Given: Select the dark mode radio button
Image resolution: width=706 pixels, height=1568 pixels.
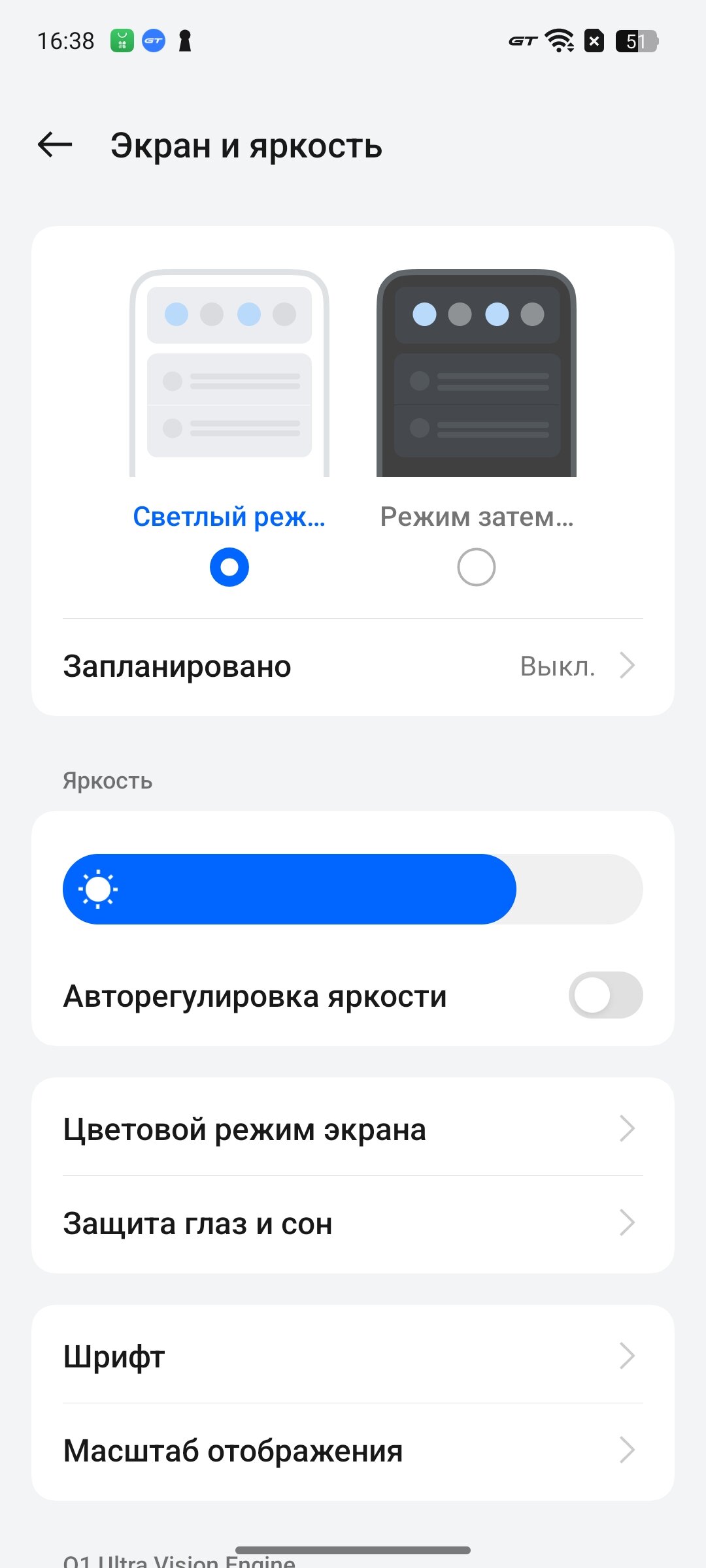Looking at the screenshot, I should [x=477, y=566].
